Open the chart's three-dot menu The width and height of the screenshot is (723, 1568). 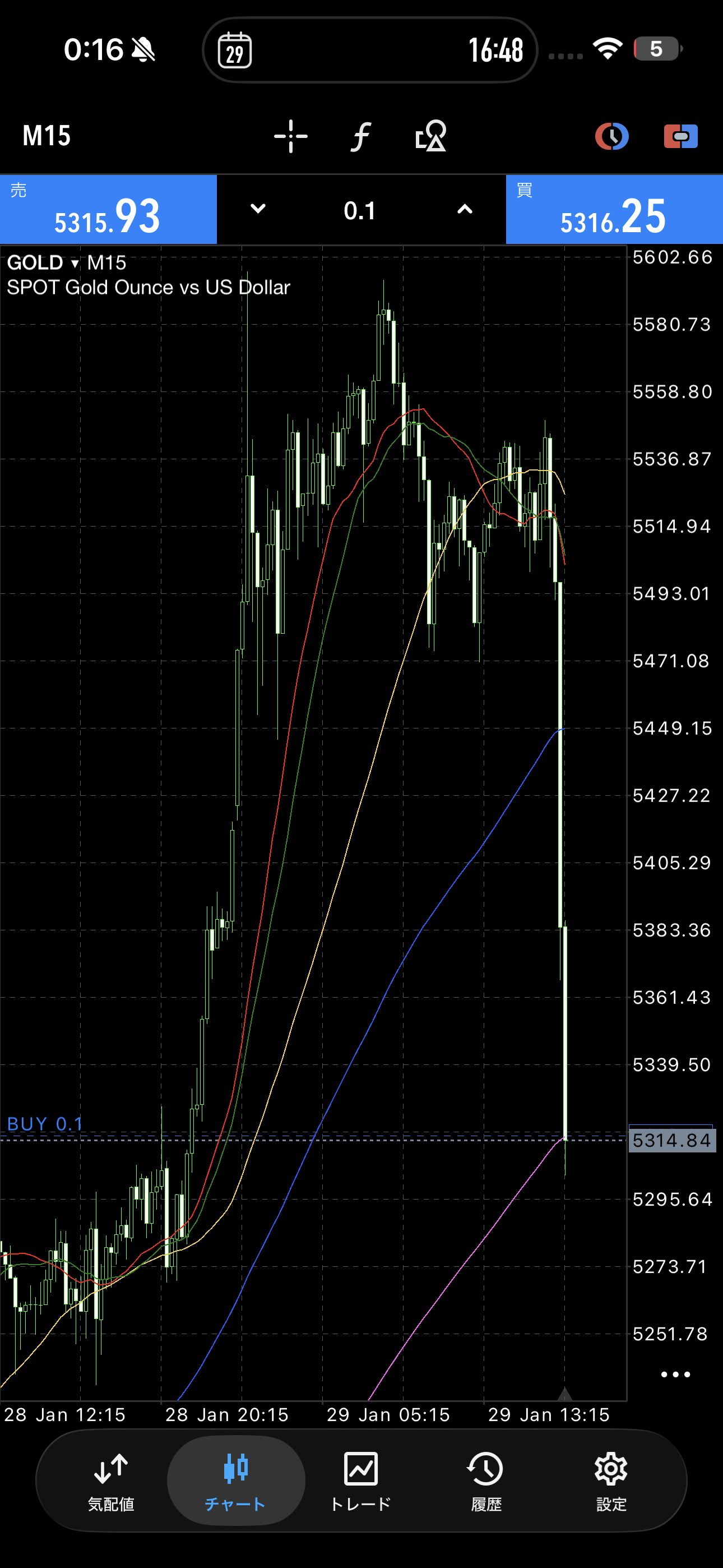pos(675,1375)
